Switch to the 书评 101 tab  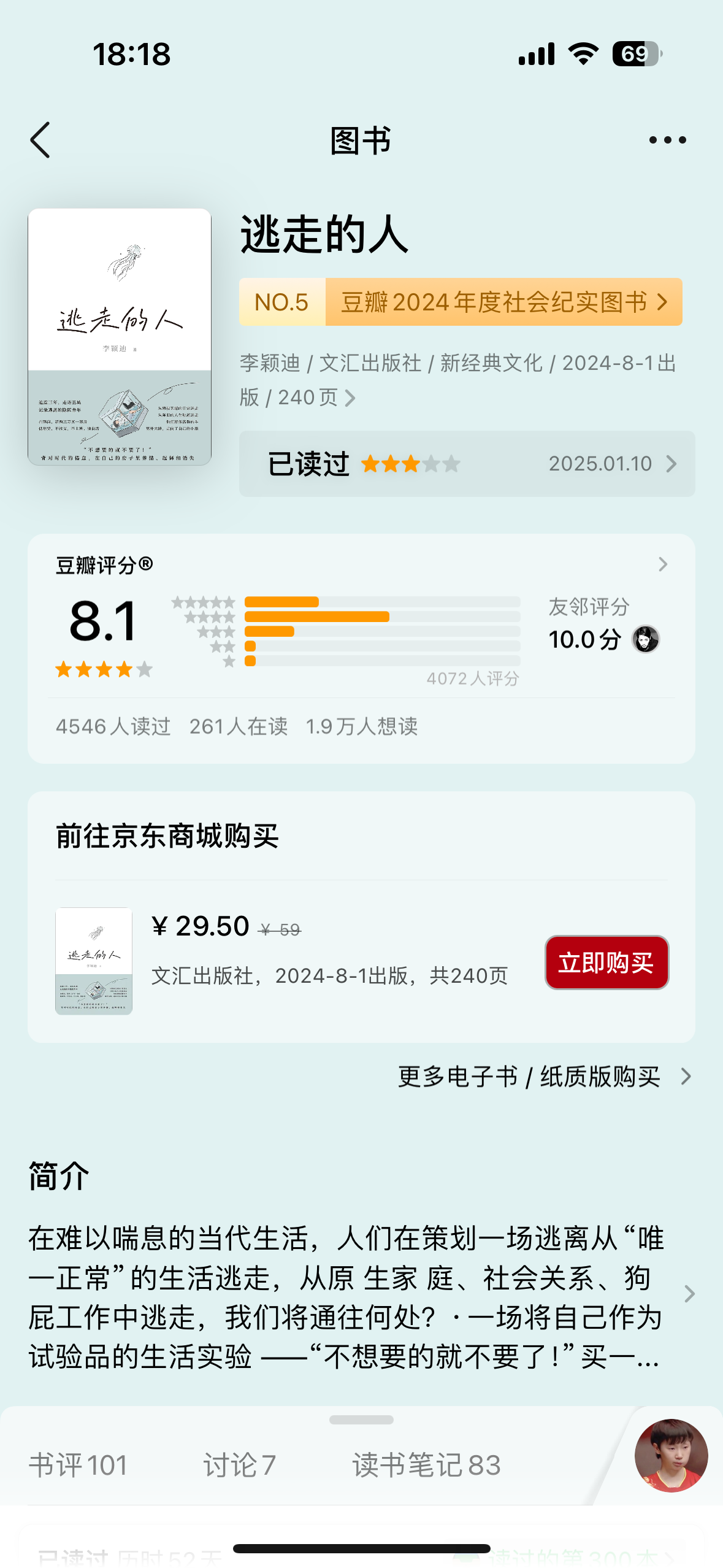click(x=78, y=1465)
